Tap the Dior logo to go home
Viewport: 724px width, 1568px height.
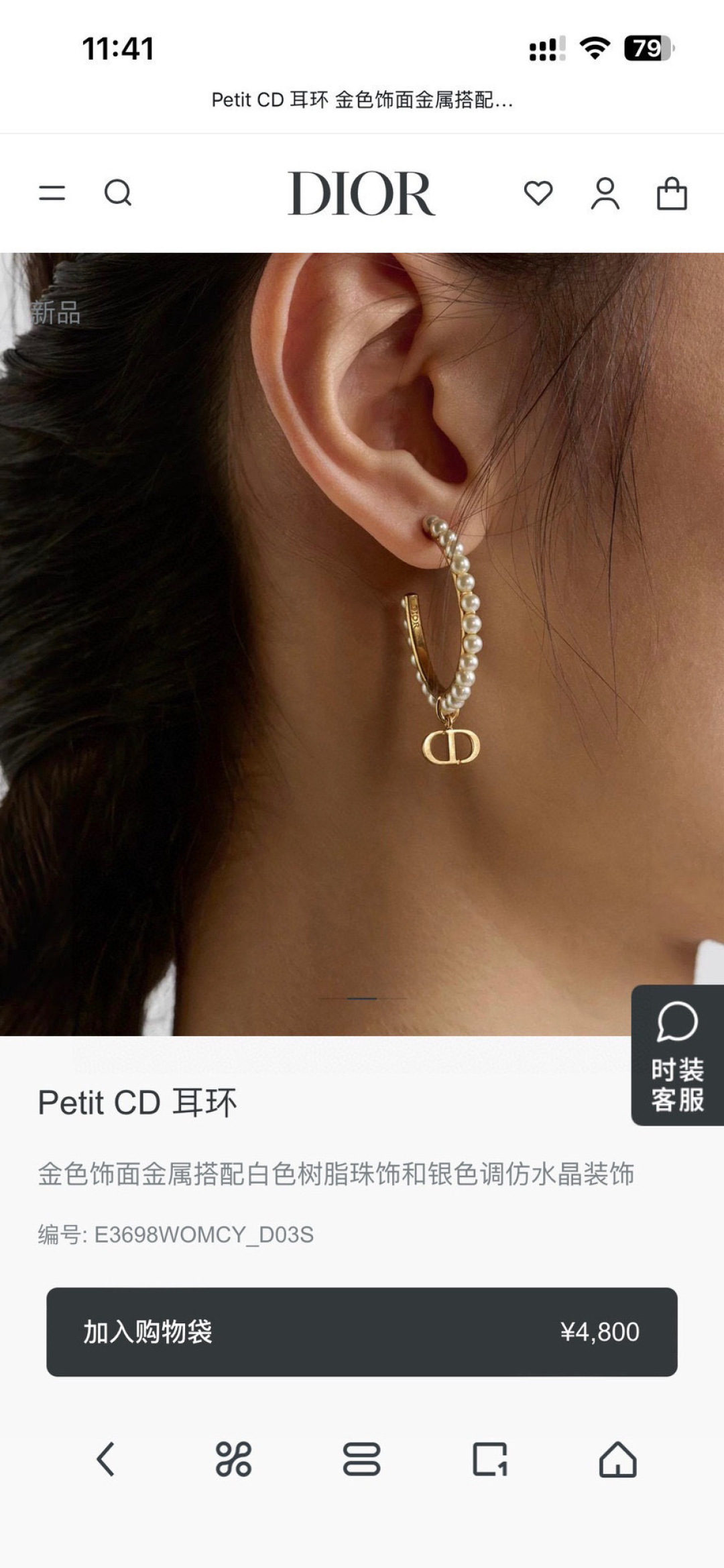coord(361,193)
